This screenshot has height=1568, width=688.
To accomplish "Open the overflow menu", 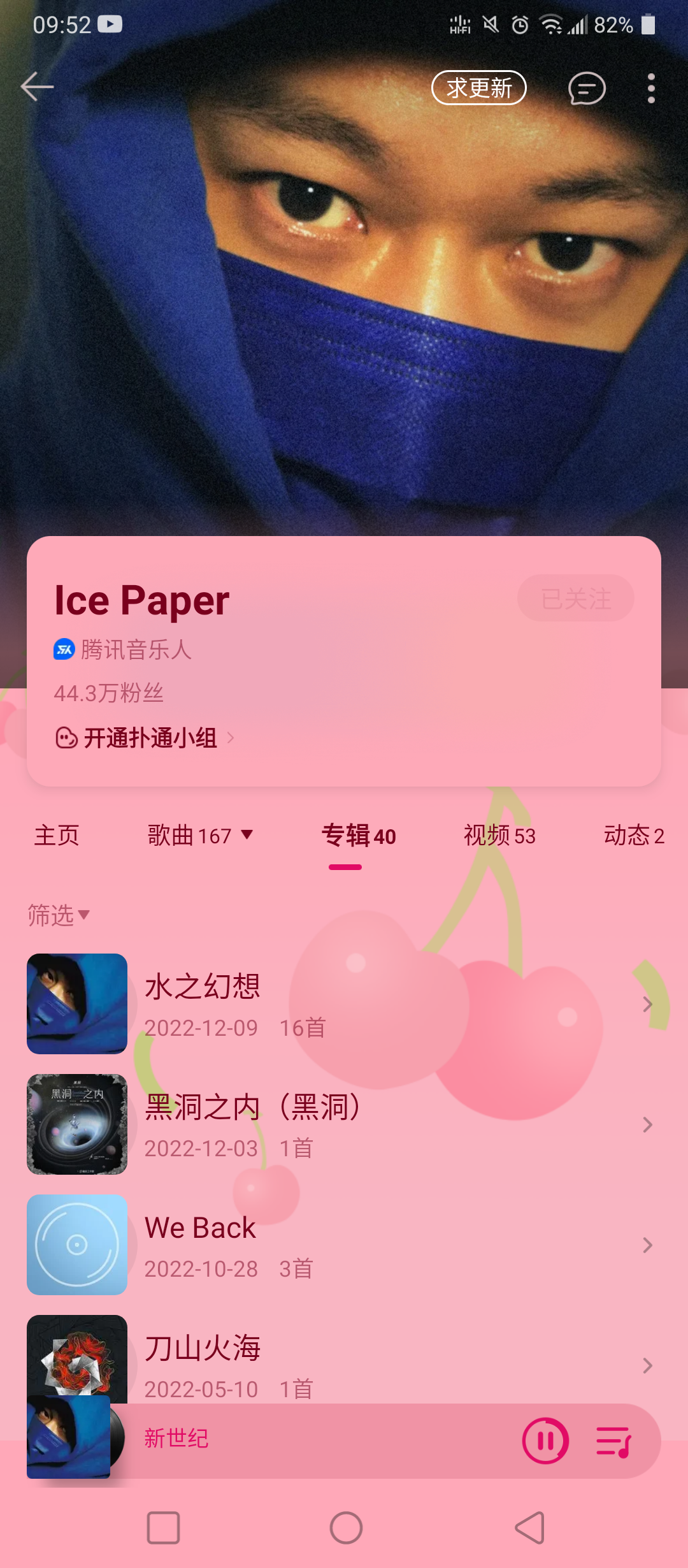I will coord(650,88).
